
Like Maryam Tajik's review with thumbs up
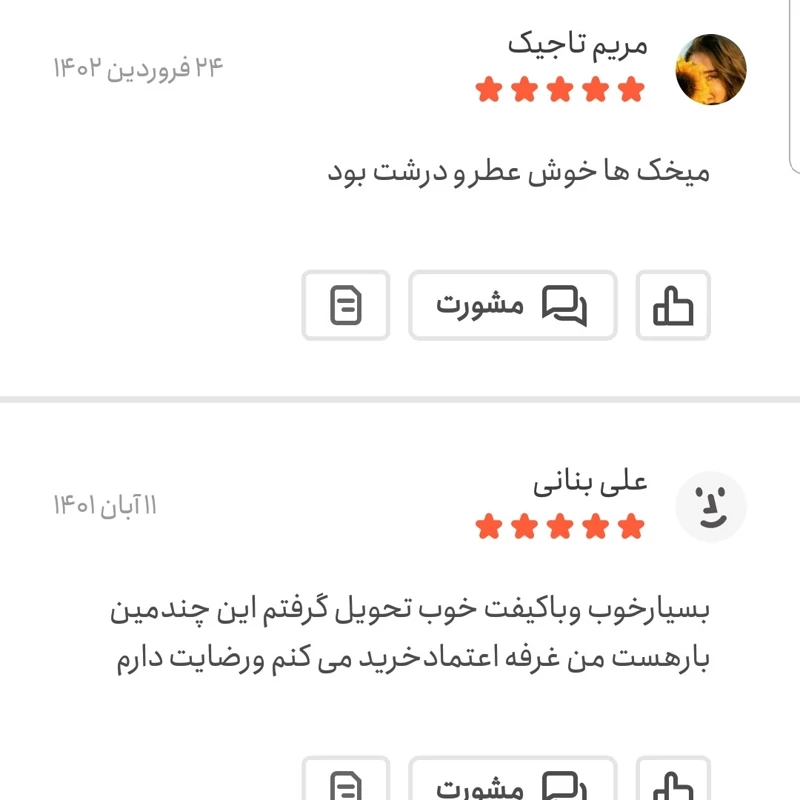(x=673, y=305)
